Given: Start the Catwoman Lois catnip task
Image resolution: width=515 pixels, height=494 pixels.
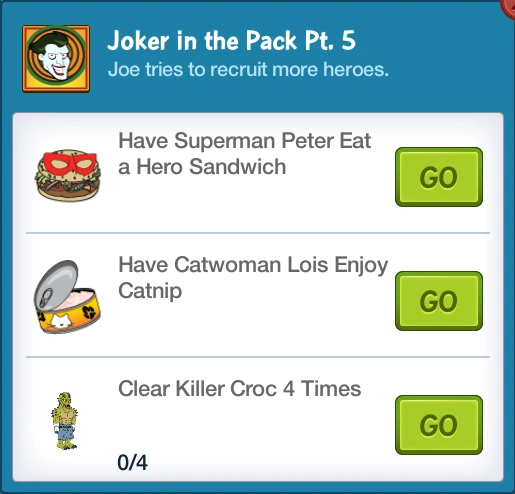Looking at the screenshot, I should pos(439,301).
